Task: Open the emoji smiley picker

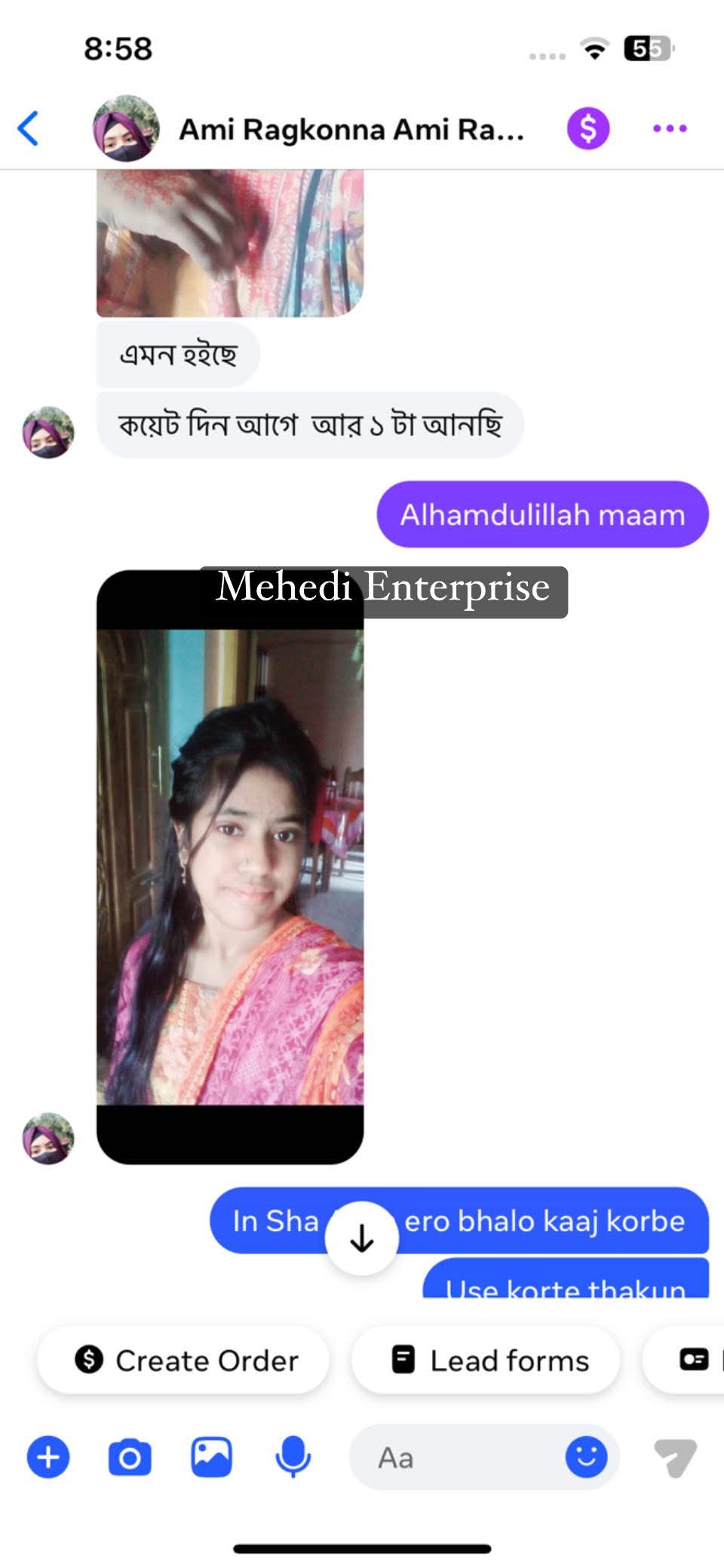Action: click(x=586, y=1457)
